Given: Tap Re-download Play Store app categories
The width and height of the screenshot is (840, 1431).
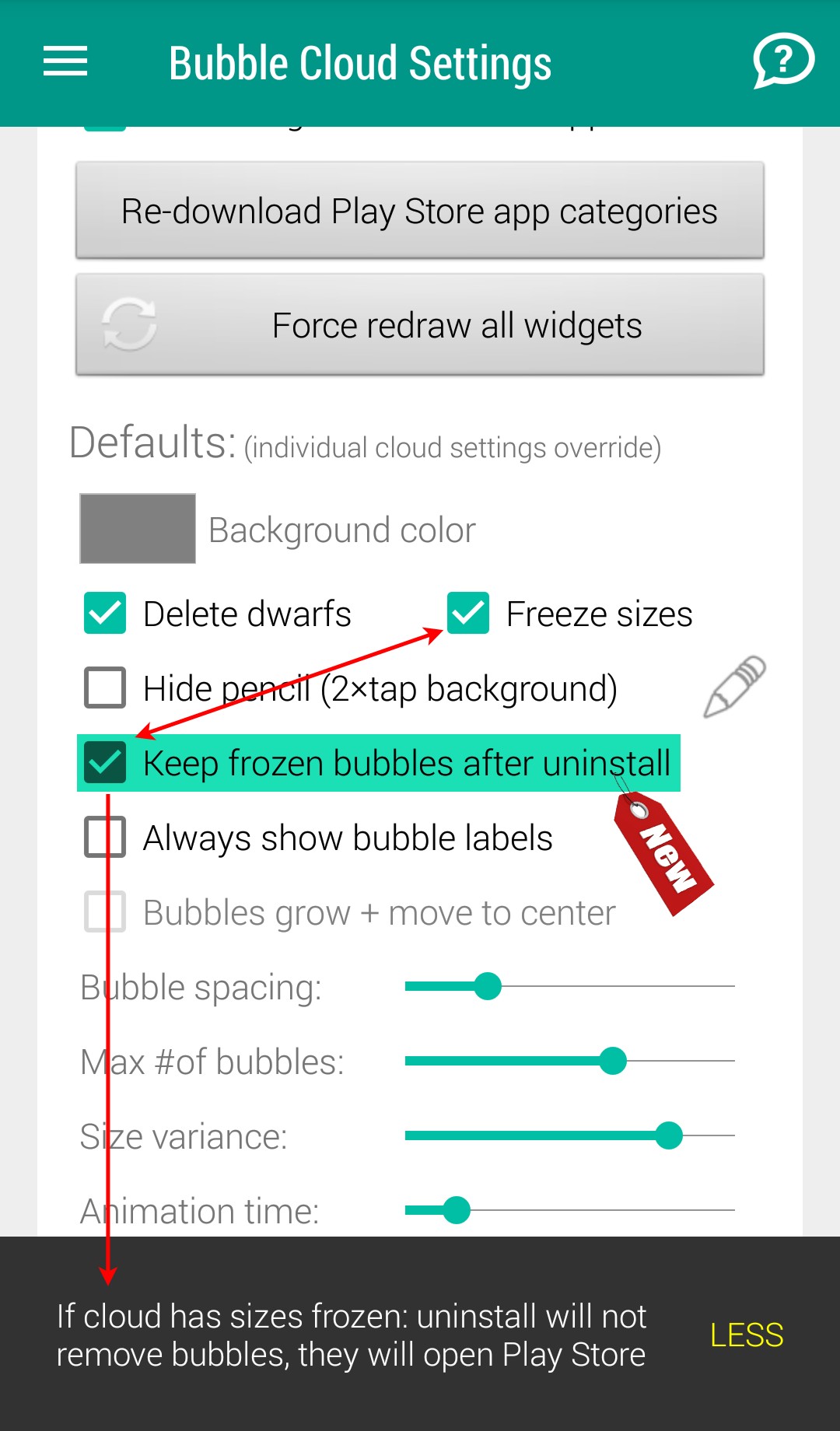Looking at the screenshot, I should click(x=420, y=211).
